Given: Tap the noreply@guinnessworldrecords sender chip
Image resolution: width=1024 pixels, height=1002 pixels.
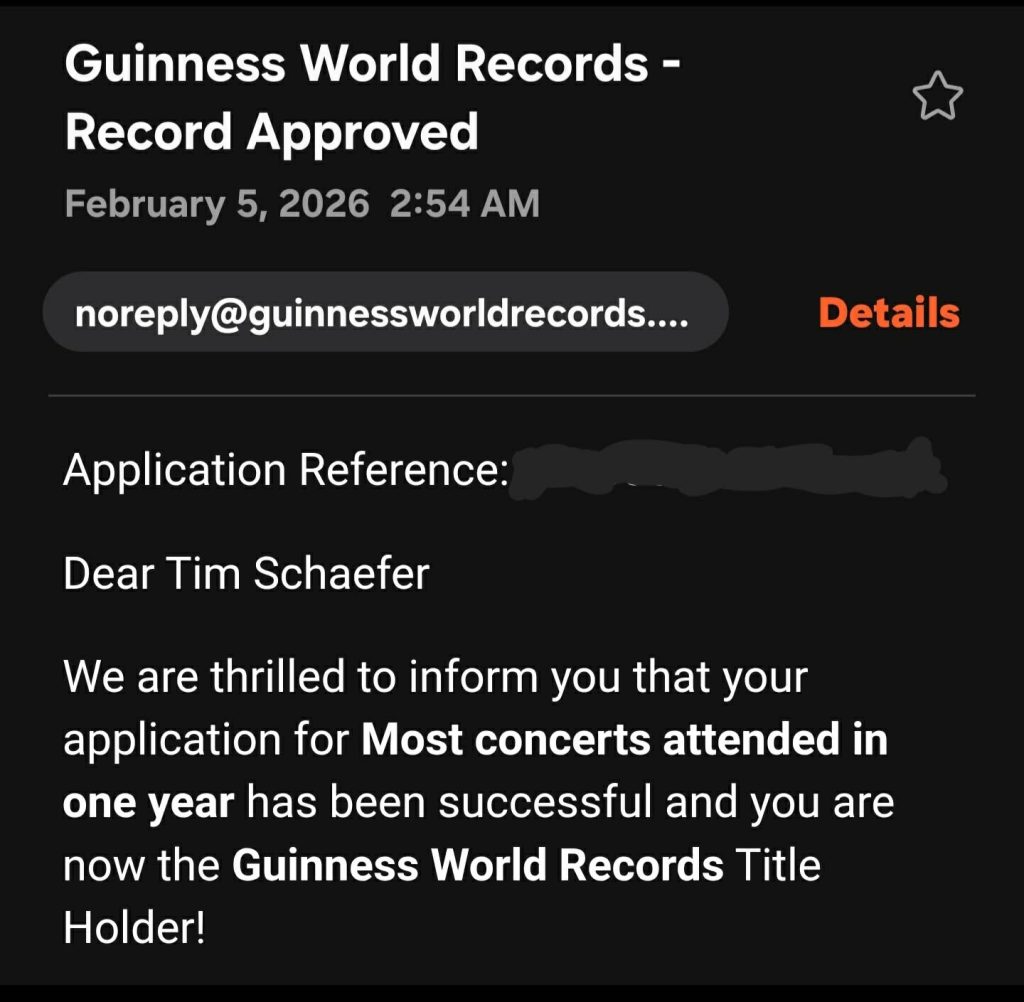Looking at the screenshot, I should (x=384, y=313).
